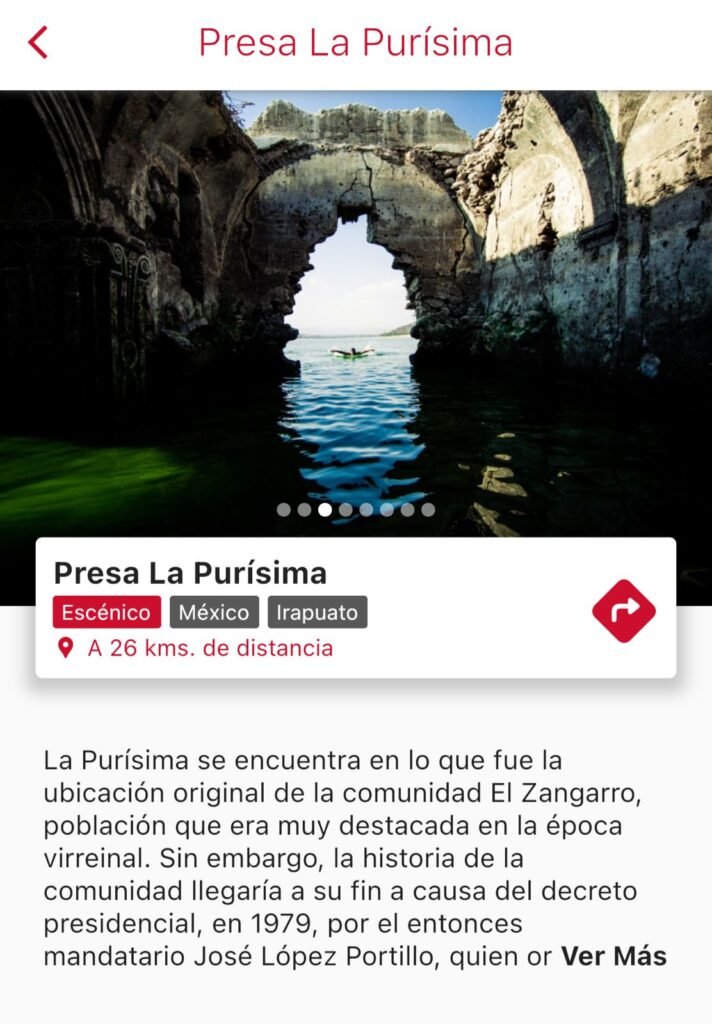Expand the description with Ver Más
712x1024 pixels.
(613, 956)
